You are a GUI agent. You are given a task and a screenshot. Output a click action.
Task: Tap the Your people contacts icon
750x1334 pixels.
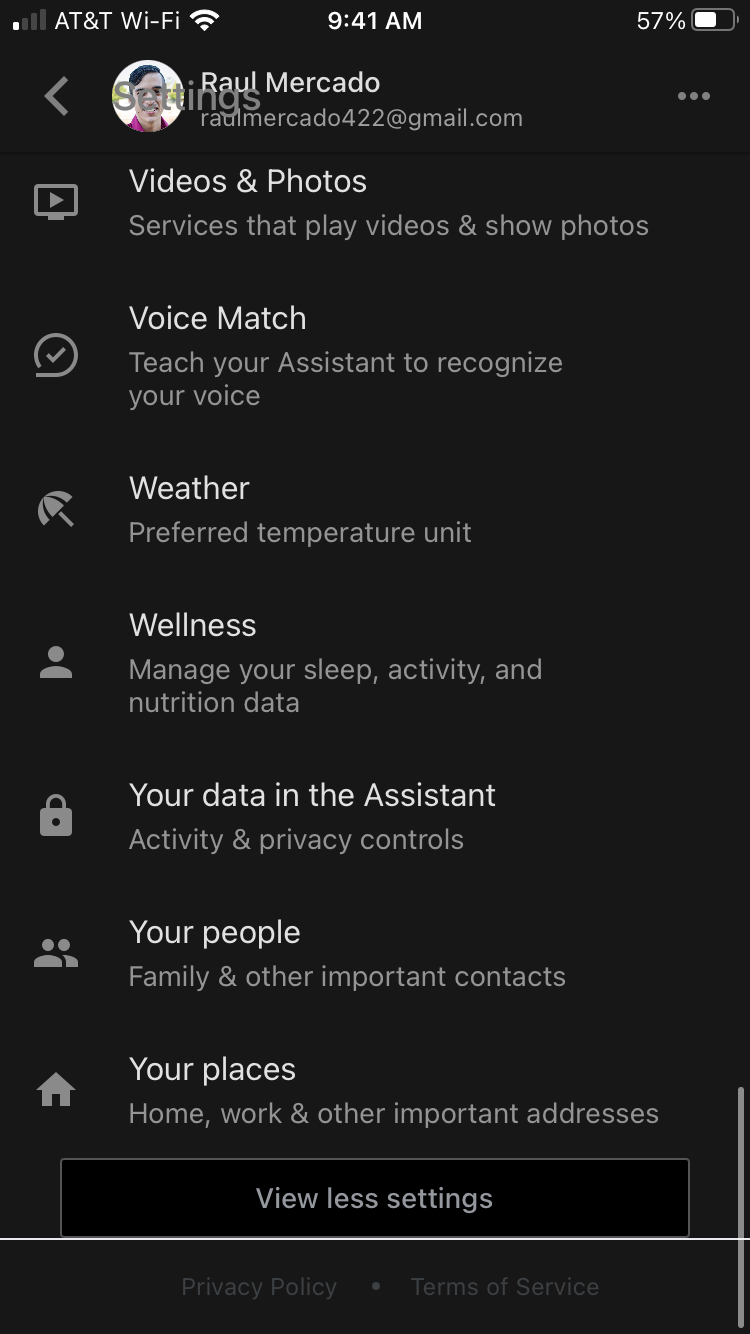56,952
